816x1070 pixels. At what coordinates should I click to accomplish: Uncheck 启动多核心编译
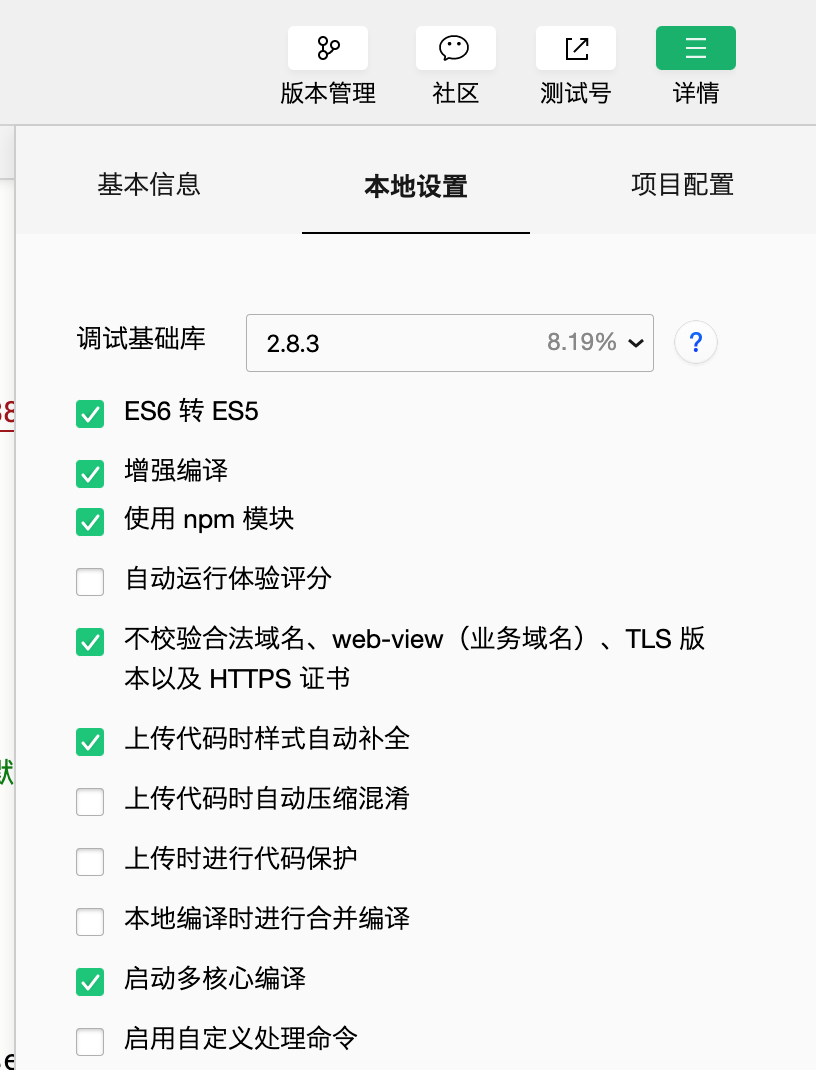[90, 981]
